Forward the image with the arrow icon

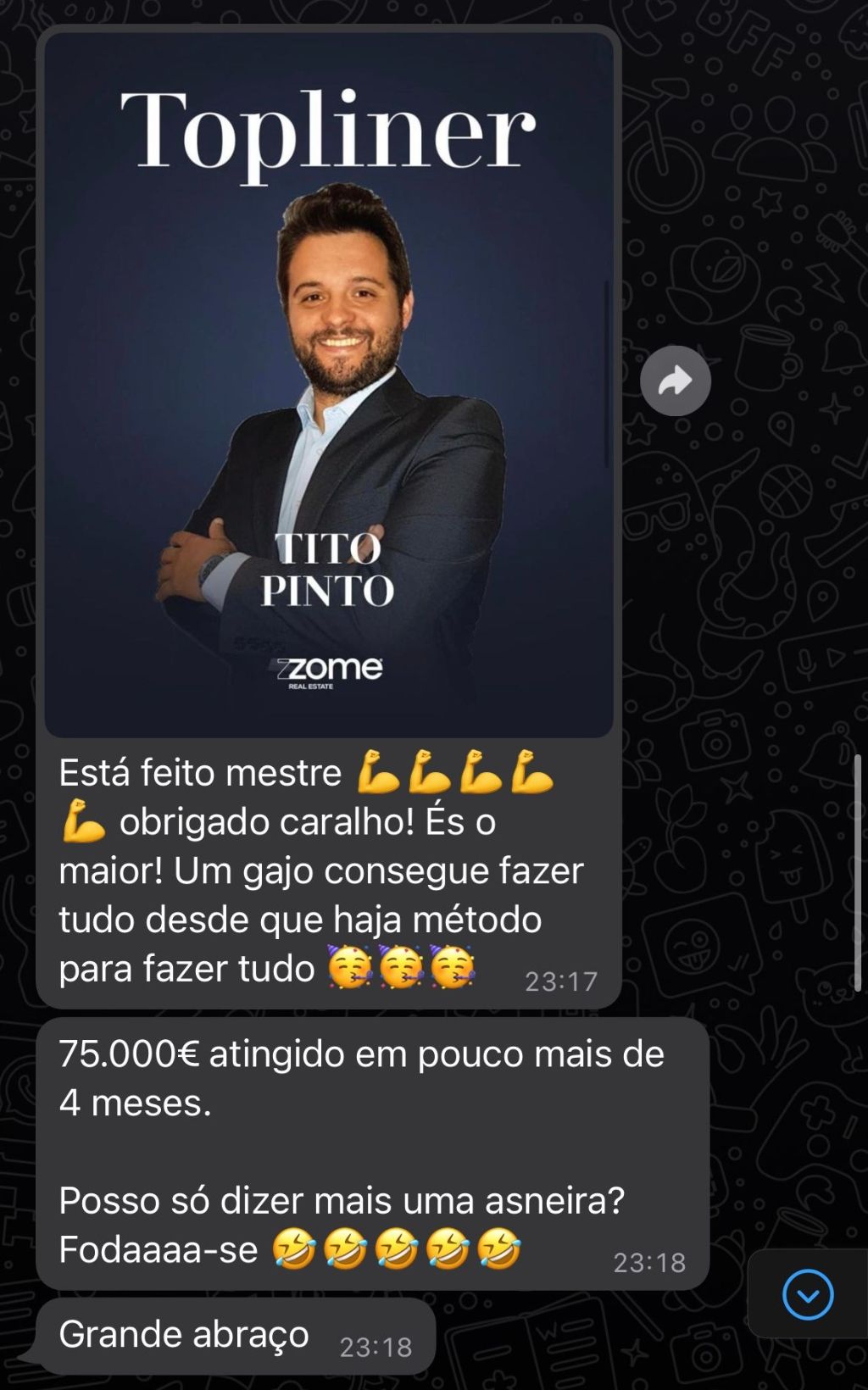(x=675, y=381)
